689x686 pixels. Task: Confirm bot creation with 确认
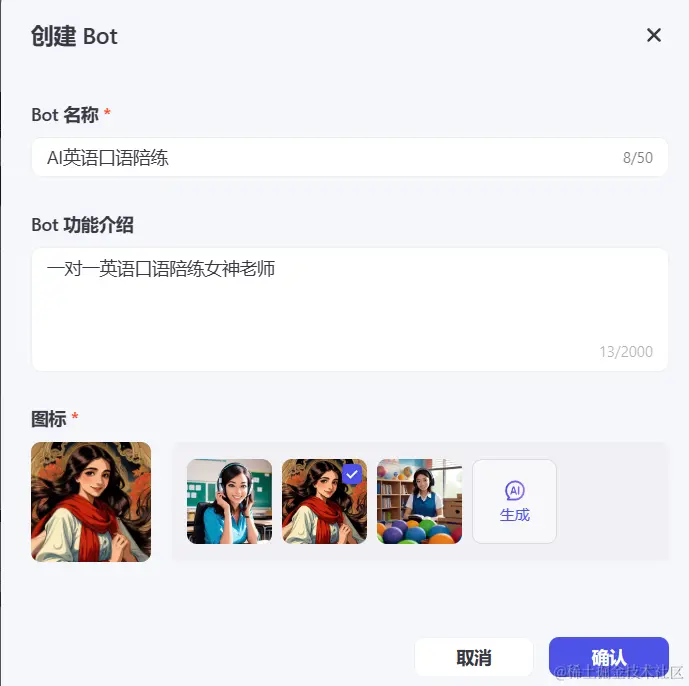tap(608, 657)
